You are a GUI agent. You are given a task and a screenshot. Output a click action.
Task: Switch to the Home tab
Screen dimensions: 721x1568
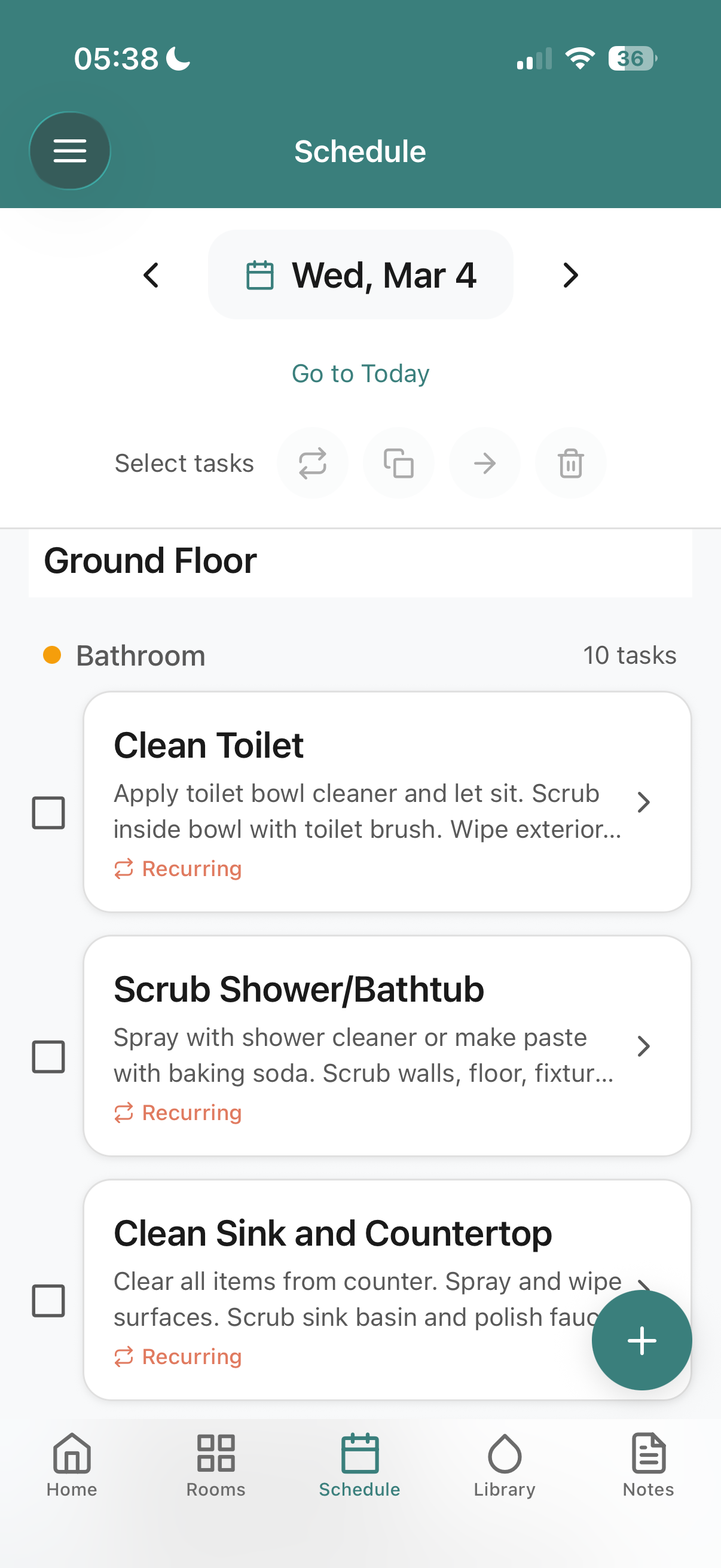[72, 1465]
